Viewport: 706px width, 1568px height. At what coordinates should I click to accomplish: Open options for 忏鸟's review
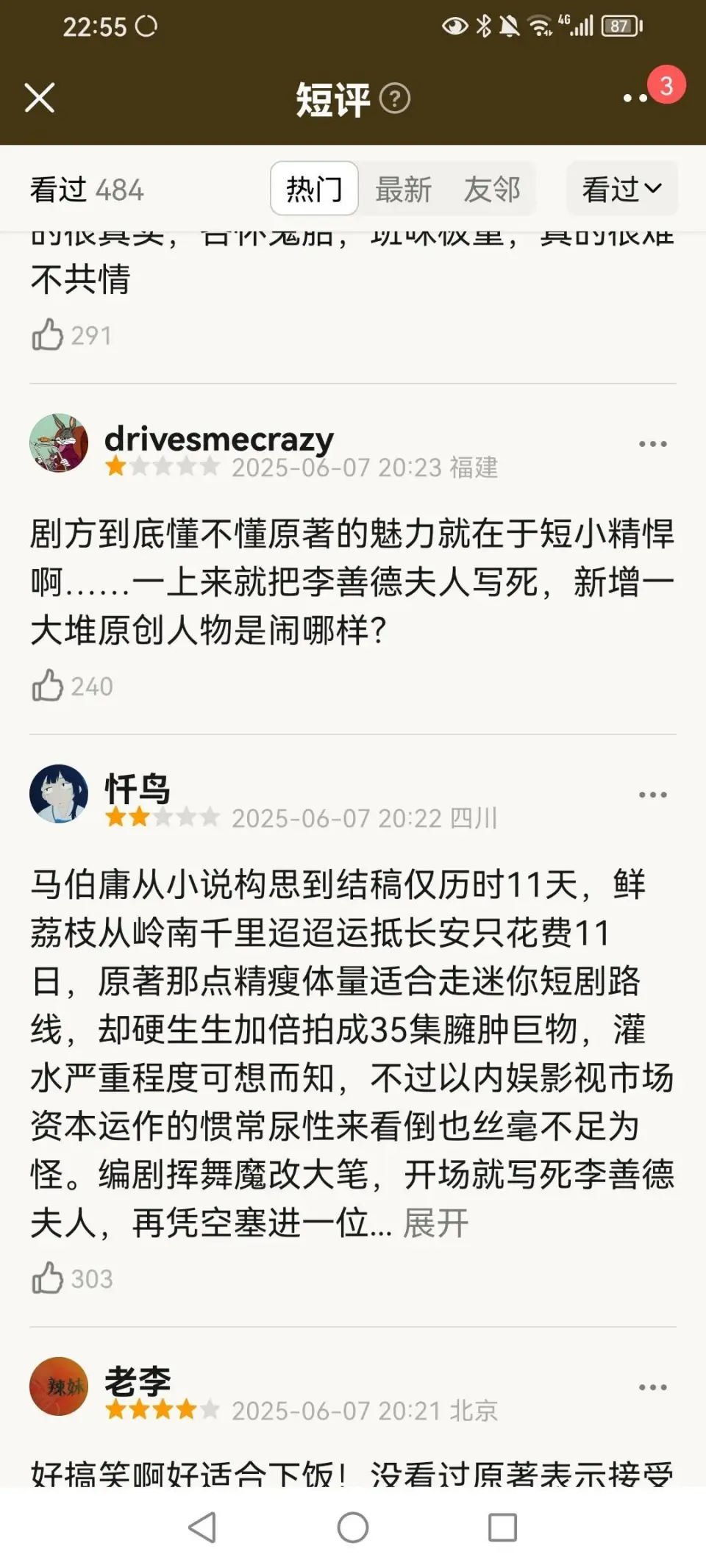[x=652, y=795]
